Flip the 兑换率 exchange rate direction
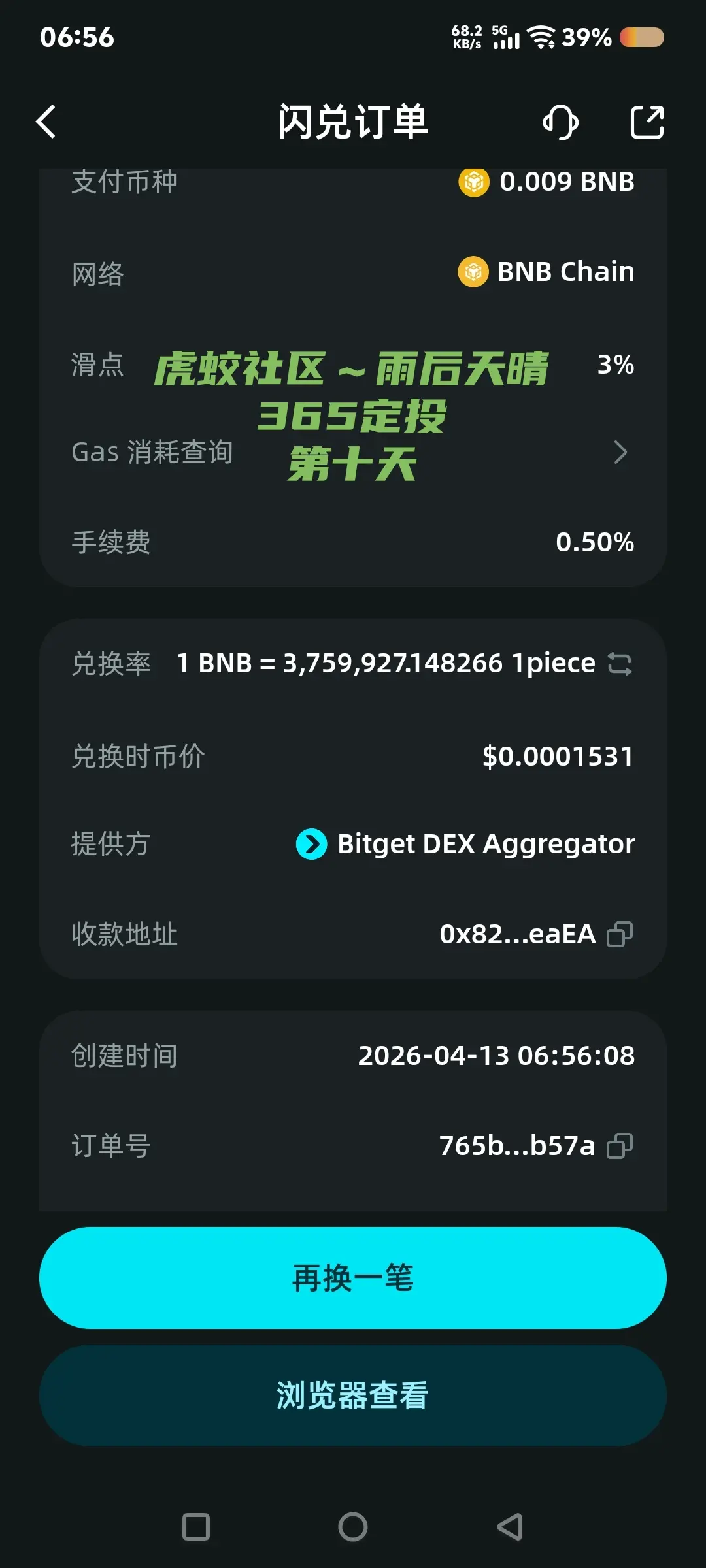 tap(620, 664)
